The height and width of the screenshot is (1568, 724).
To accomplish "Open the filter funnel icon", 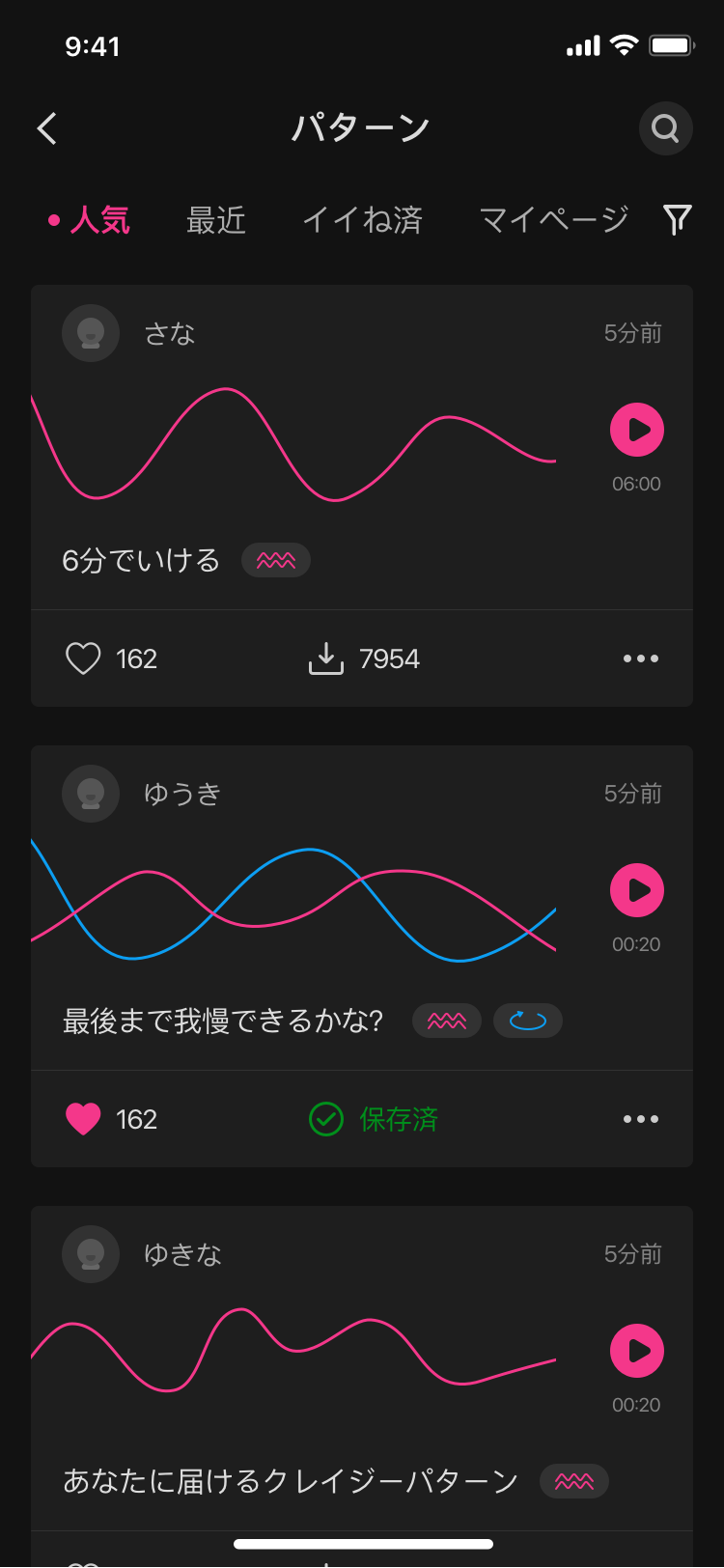I will click(678, 220).
